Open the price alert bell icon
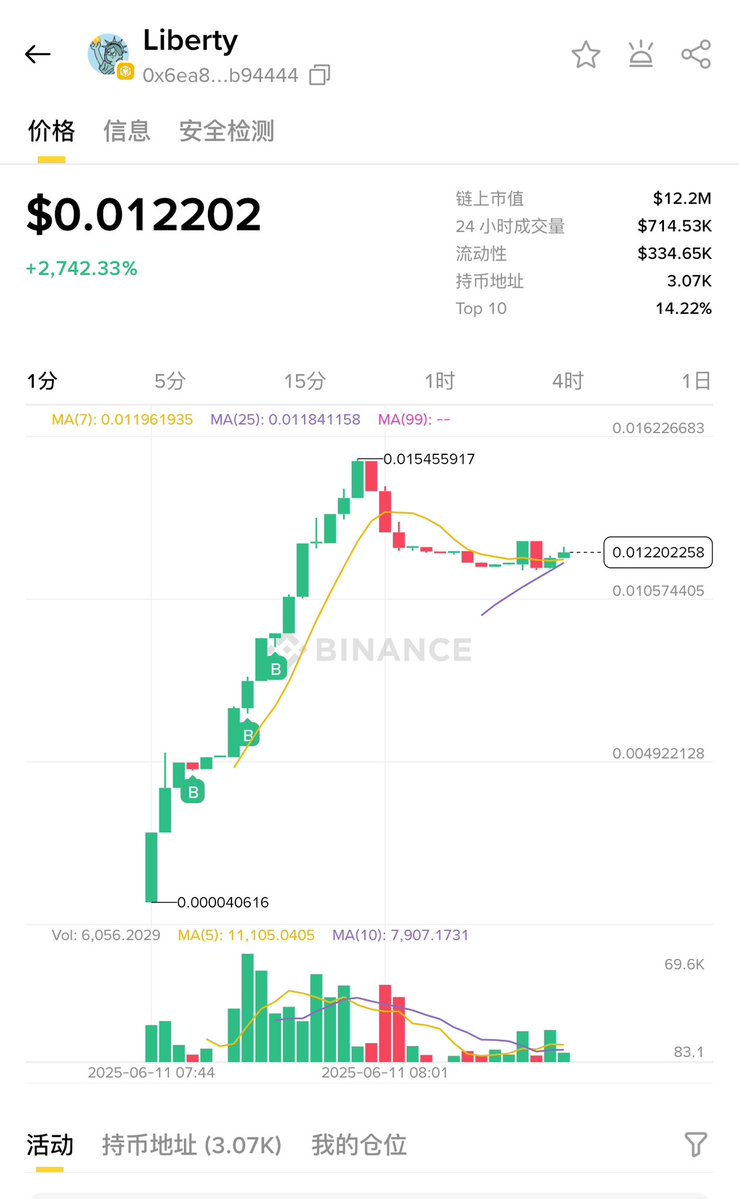Viewport: 739px width, 1199px height. (641, 54)
